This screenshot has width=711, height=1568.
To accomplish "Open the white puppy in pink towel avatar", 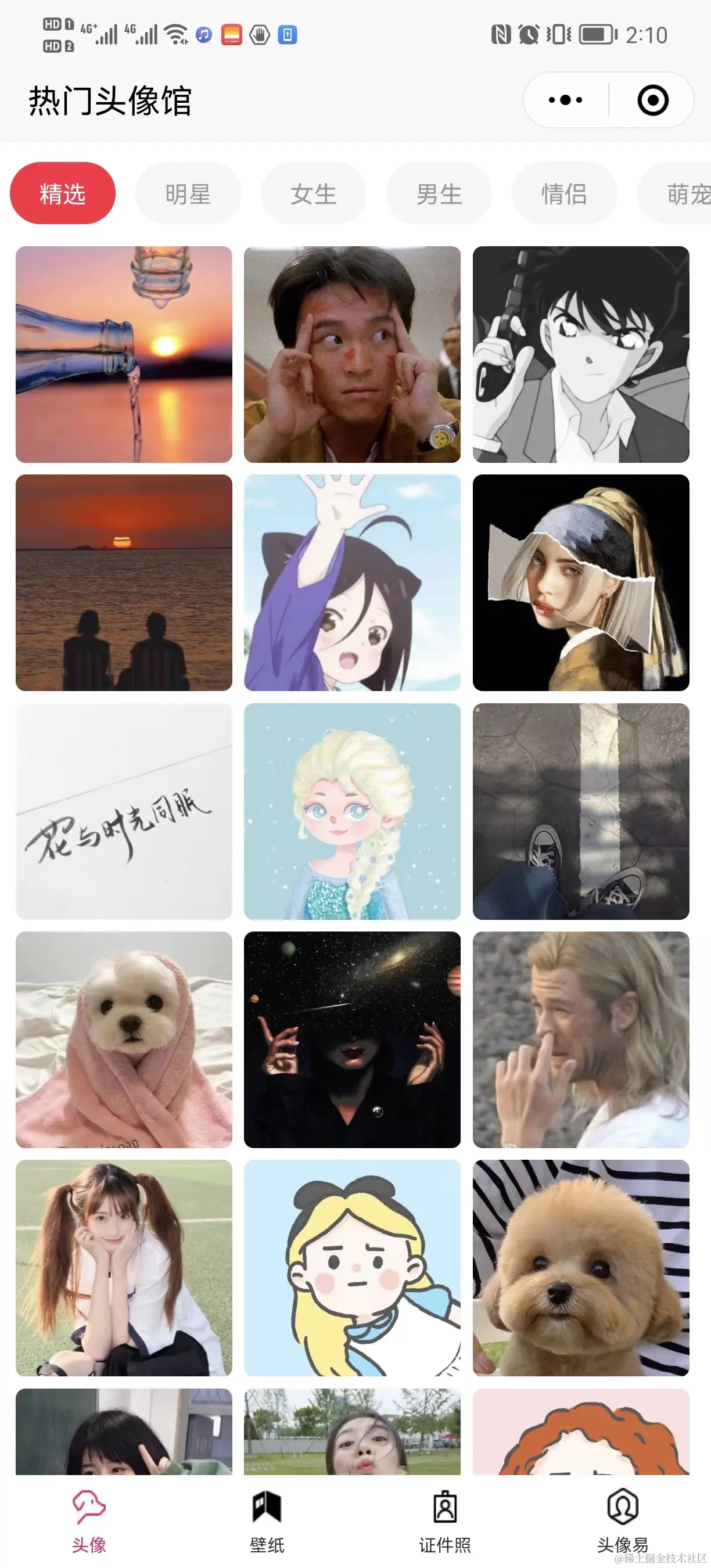I will [x=124, y=1039].
